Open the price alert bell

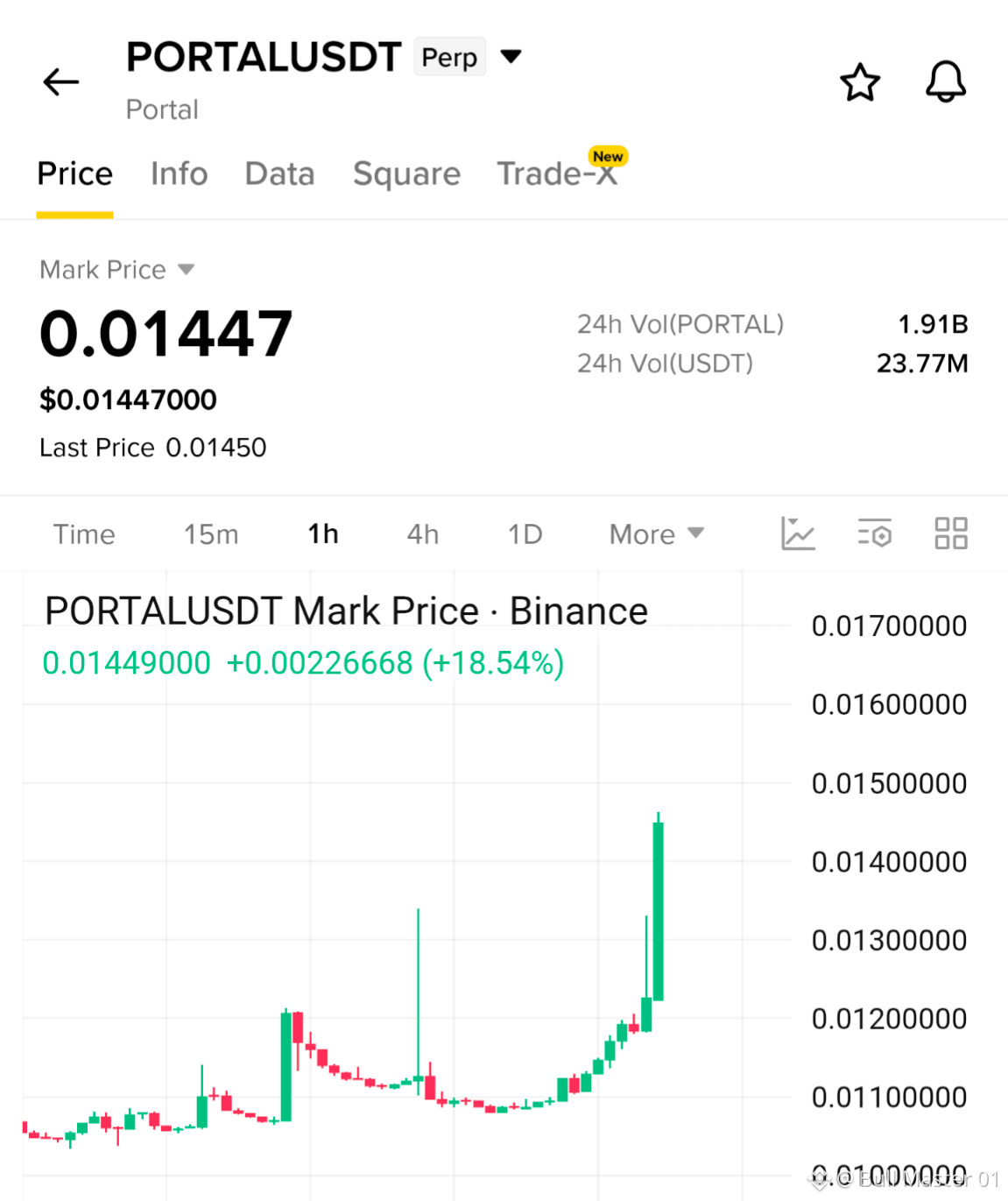coord(946,82)
